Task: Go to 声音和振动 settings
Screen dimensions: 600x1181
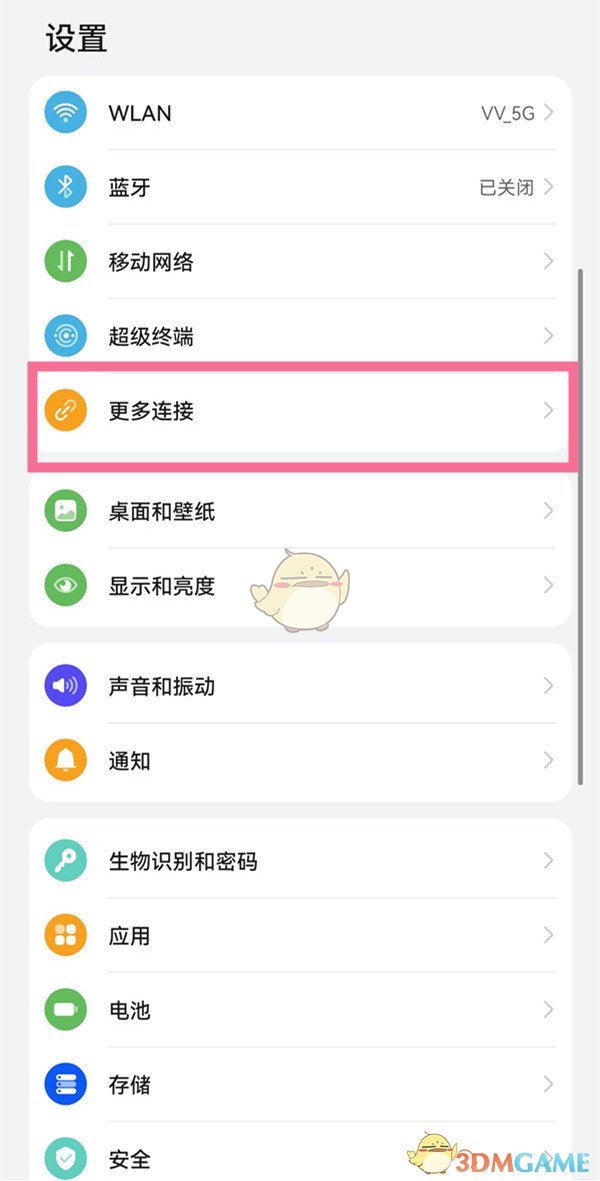Action: (x=300, y=686)
